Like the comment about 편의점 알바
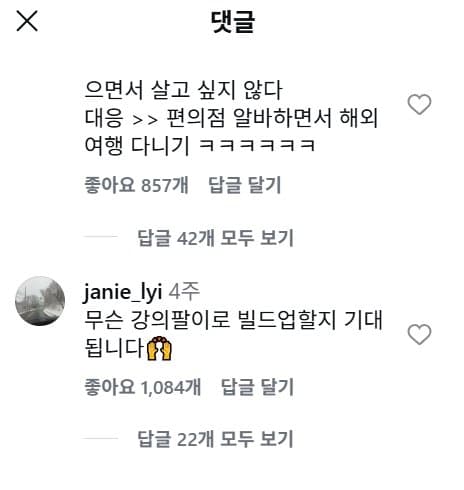Screen dimensions: 464x490 coord(419,104)
